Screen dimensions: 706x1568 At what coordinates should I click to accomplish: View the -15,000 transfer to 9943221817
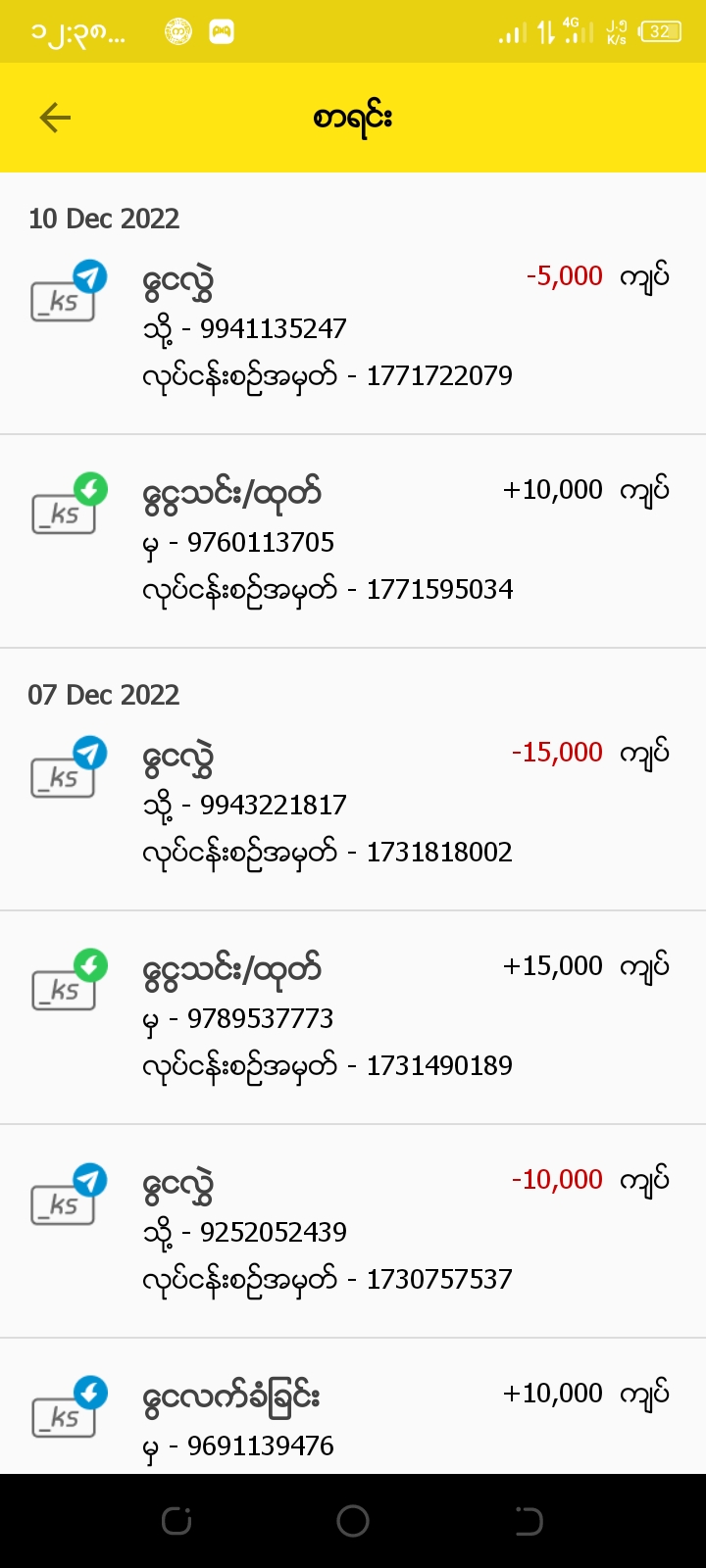pos(353,804)
